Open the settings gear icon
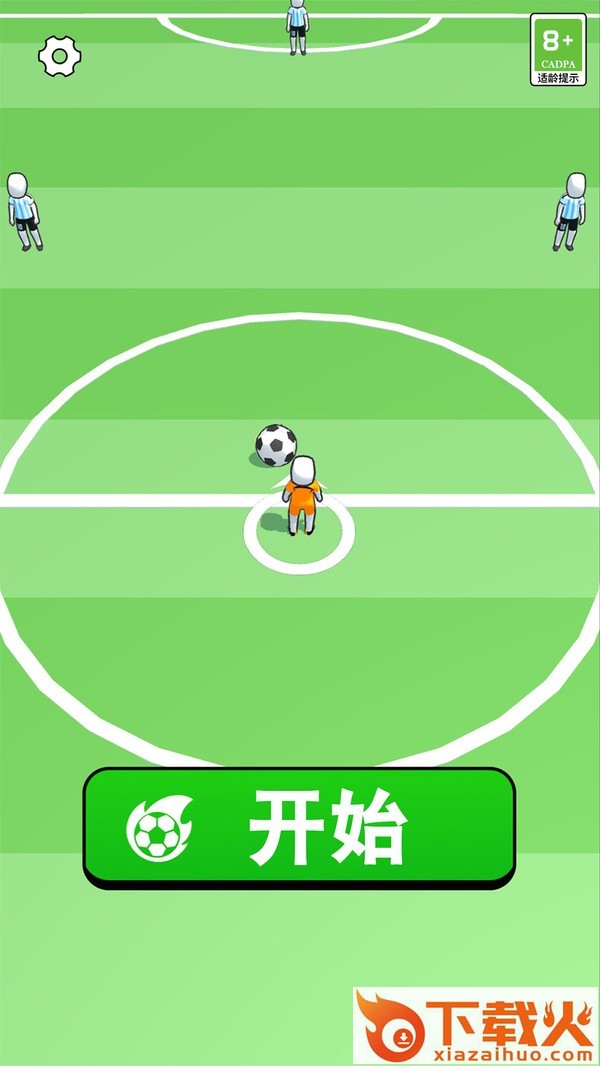This screenshot has height=1066, width=600. pyautogui.click(x=59, y=56)
